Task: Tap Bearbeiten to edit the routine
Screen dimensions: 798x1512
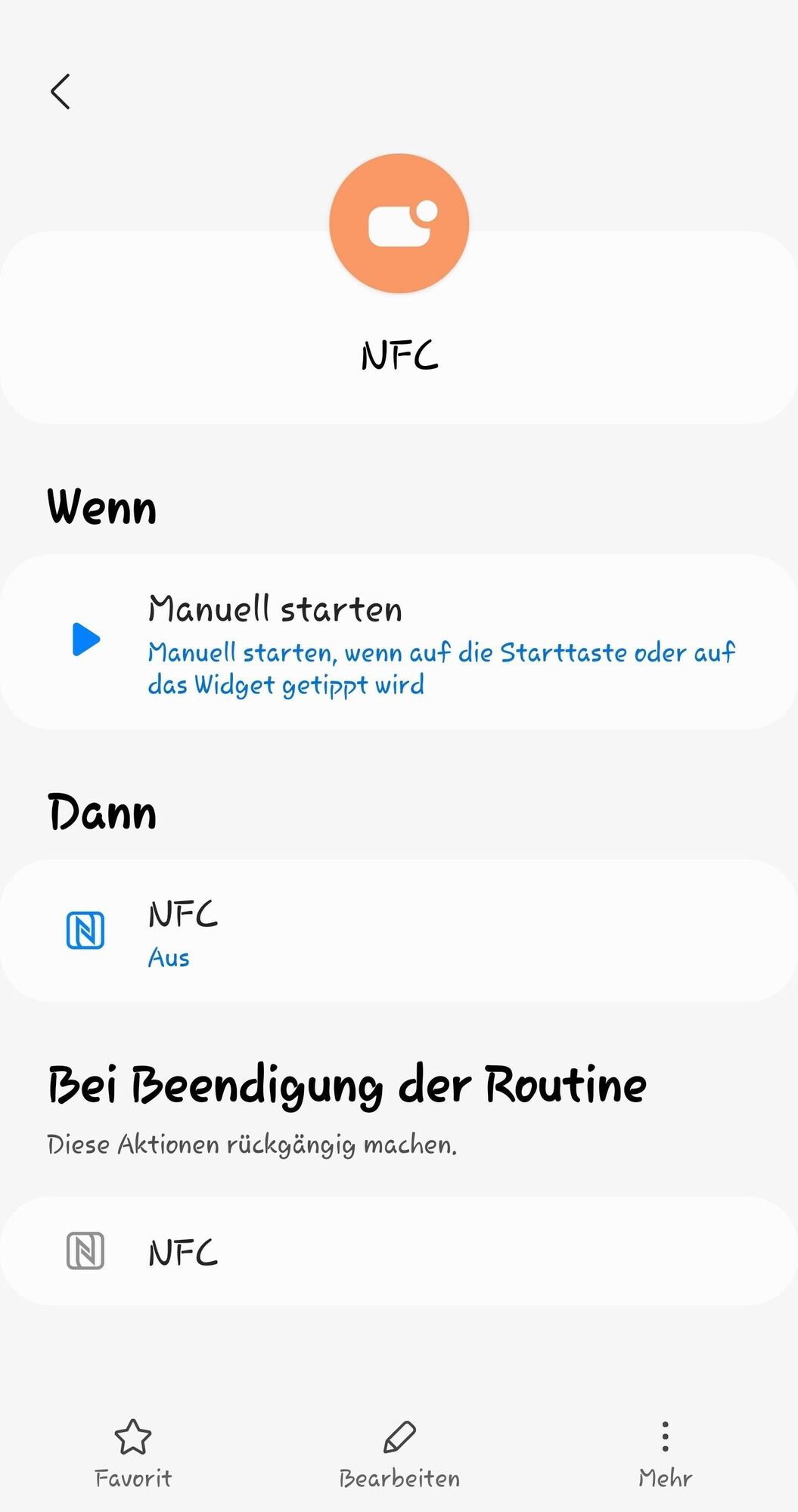Action: point(399,1453)
